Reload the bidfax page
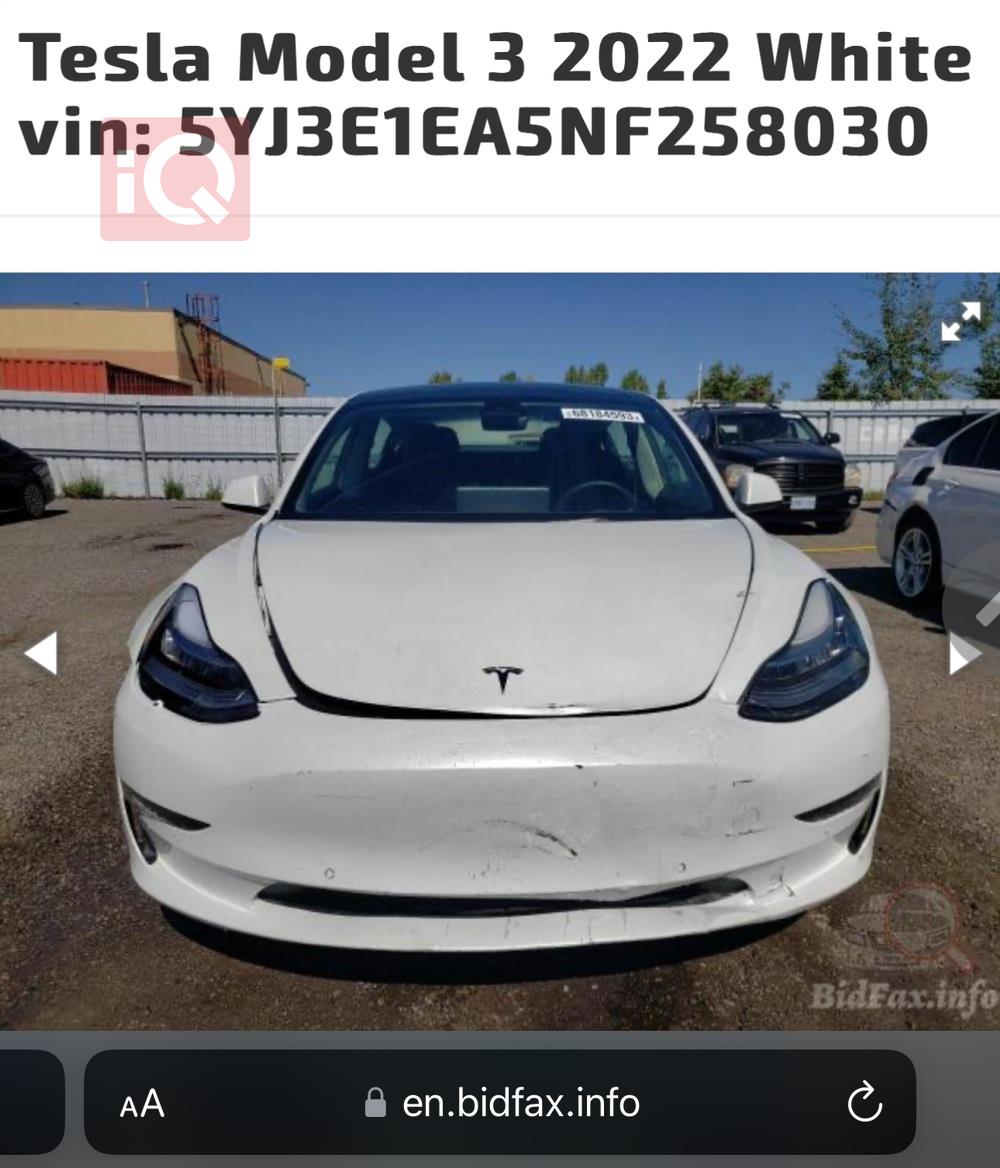 (864, 1103)
